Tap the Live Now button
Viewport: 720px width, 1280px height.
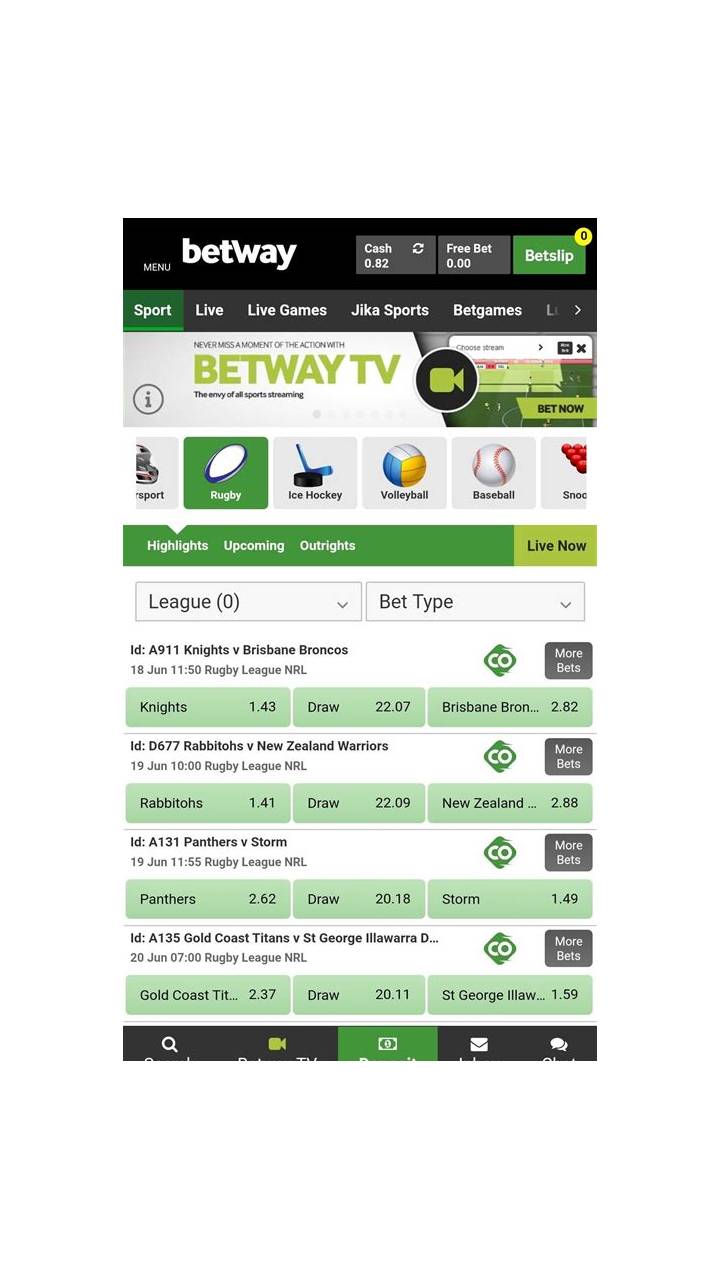click(555, 546)
